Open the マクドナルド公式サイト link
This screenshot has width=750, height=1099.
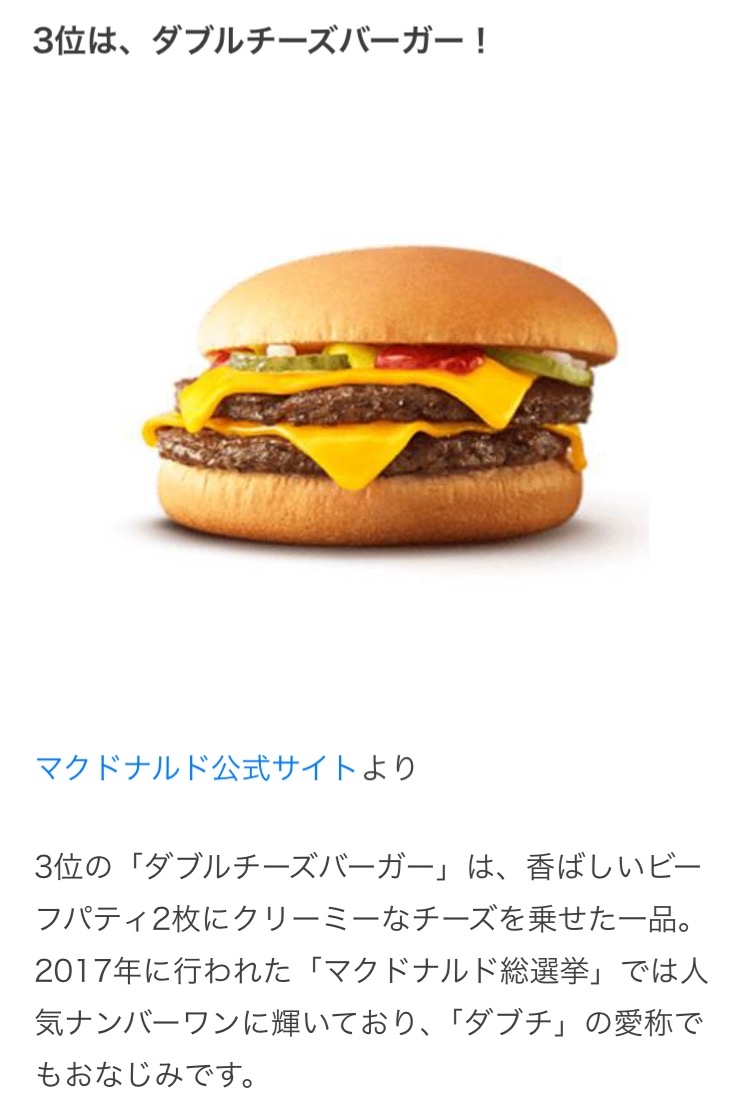pos(196,768)
